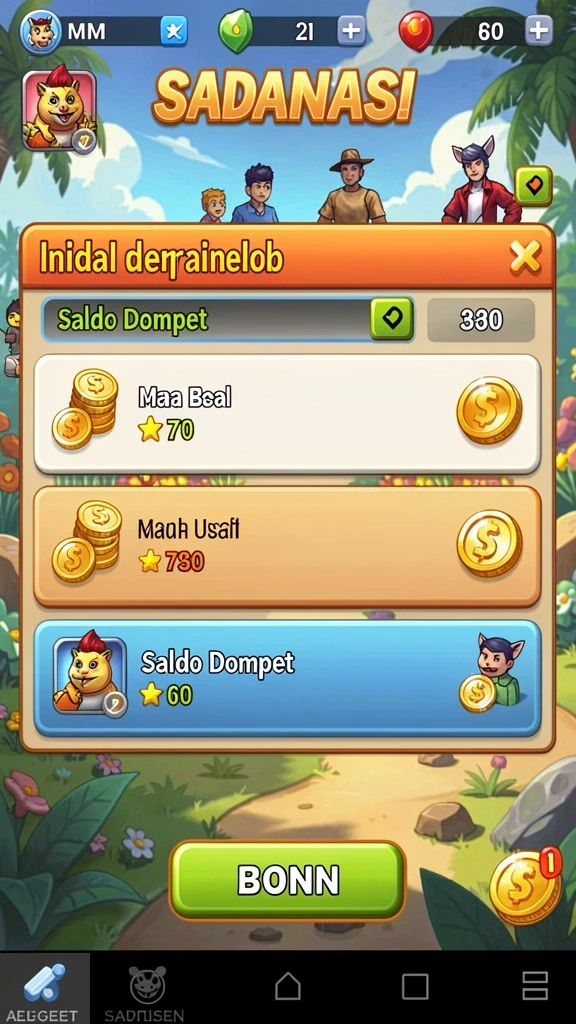The height and width of the screenshot is (1024, 576).
Task: Open the Maa Beal 70 coin offer
Action: coord(287,414)
